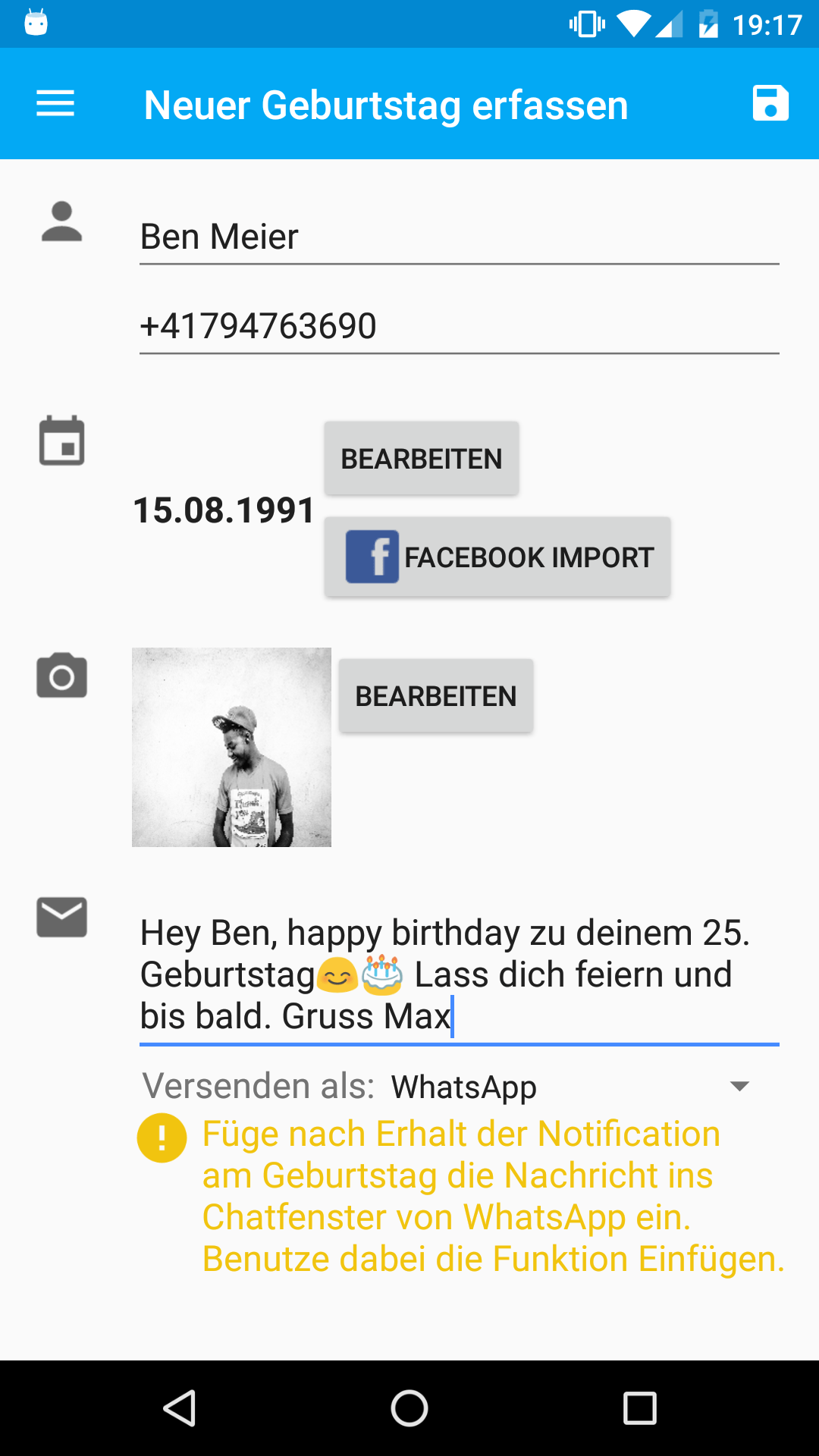This screenshot has width=819, height=1456.
Task: Open the contact photo thumbnail
Action: [x=231, y=747]
